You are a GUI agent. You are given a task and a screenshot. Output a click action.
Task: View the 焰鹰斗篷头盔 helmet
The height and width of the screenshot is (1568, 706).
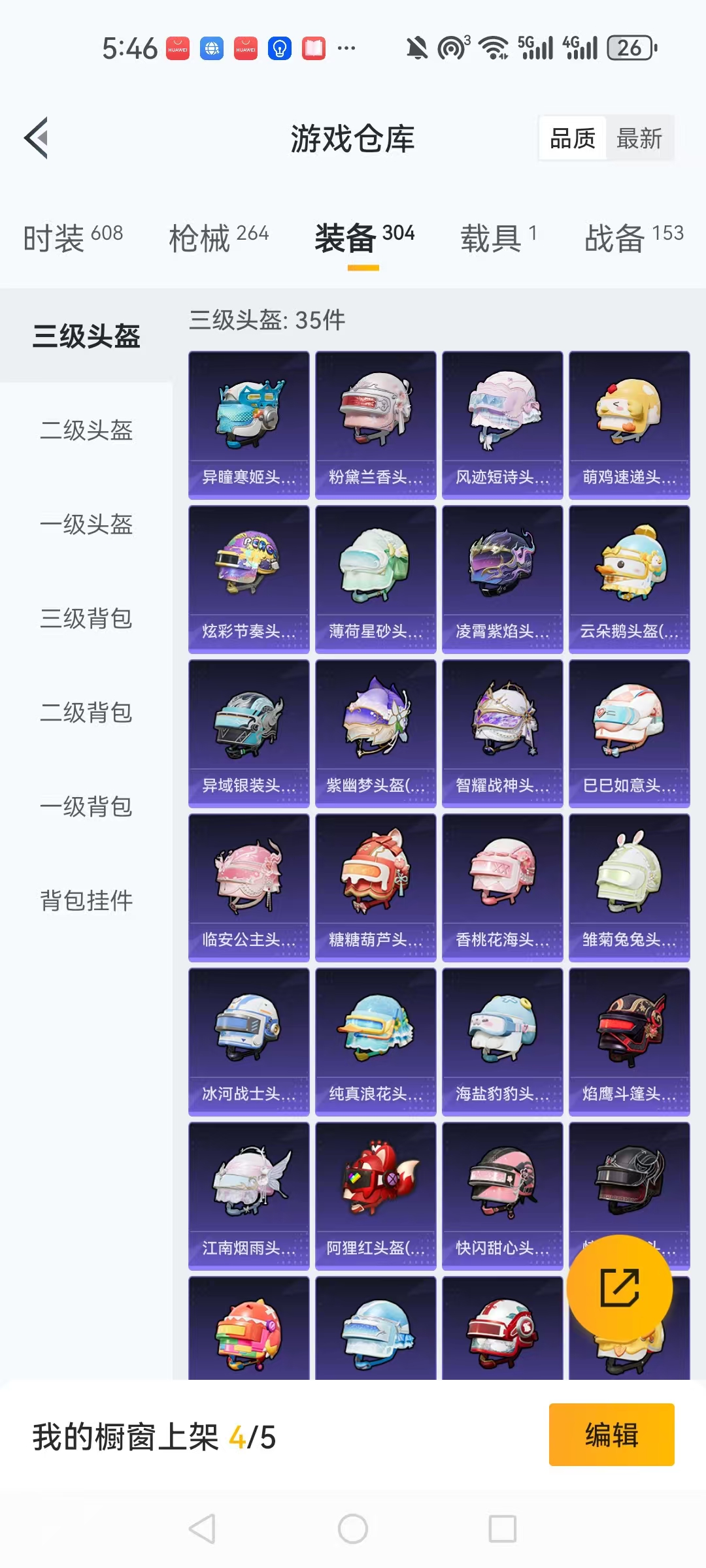tap(629, 1041)
